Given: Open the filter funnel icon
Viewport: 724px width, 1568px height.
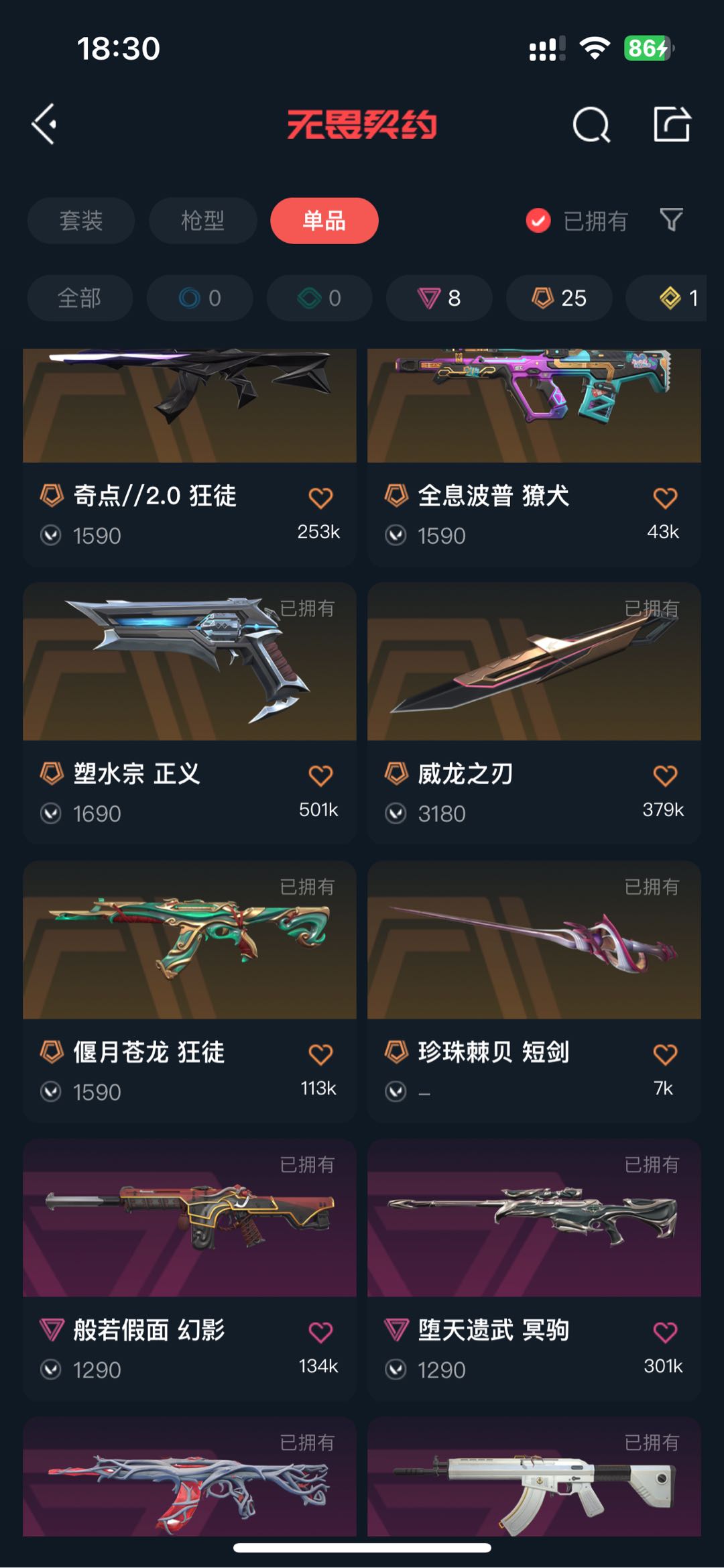Looking at the screenshot, I should 671,220.
